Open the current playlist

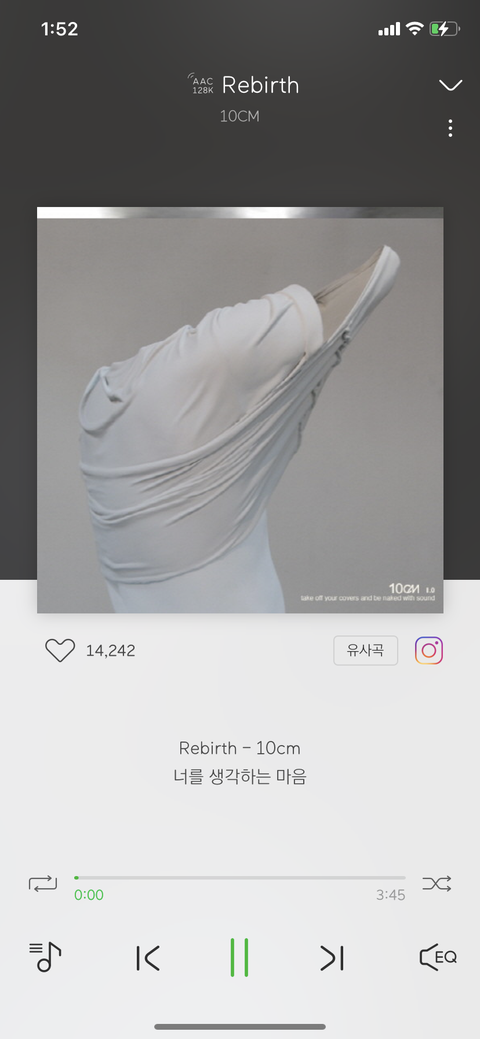click(45, 957)
